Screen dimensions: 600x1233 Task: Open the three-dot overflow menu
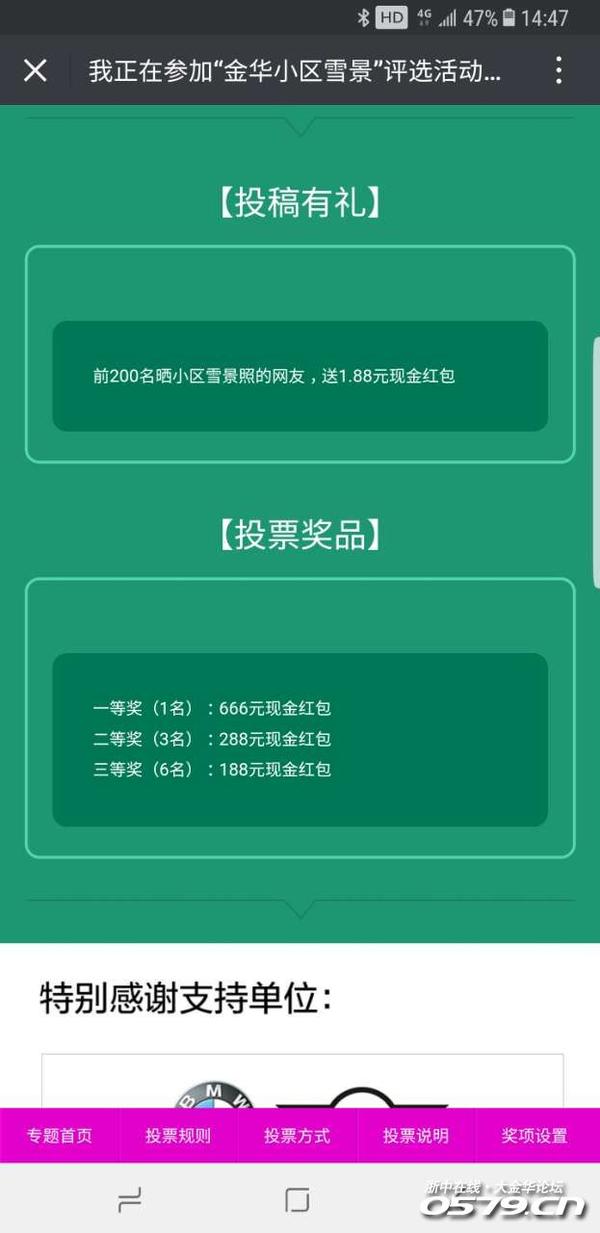point(558,70)
